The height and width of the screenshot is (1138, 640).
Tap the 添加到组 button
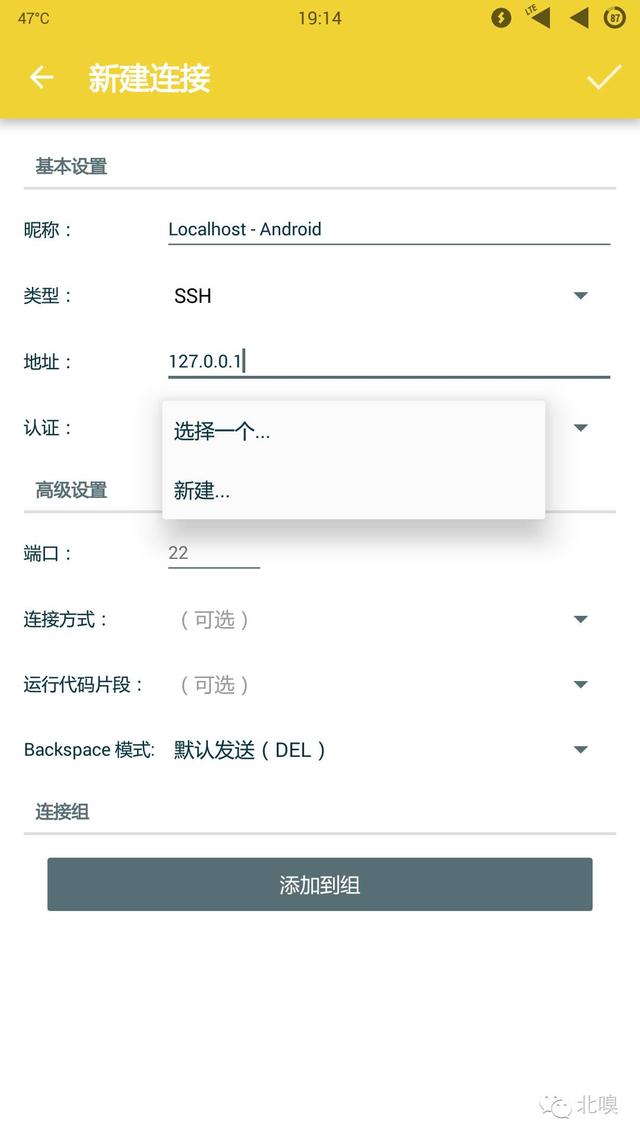coord(320,884)
